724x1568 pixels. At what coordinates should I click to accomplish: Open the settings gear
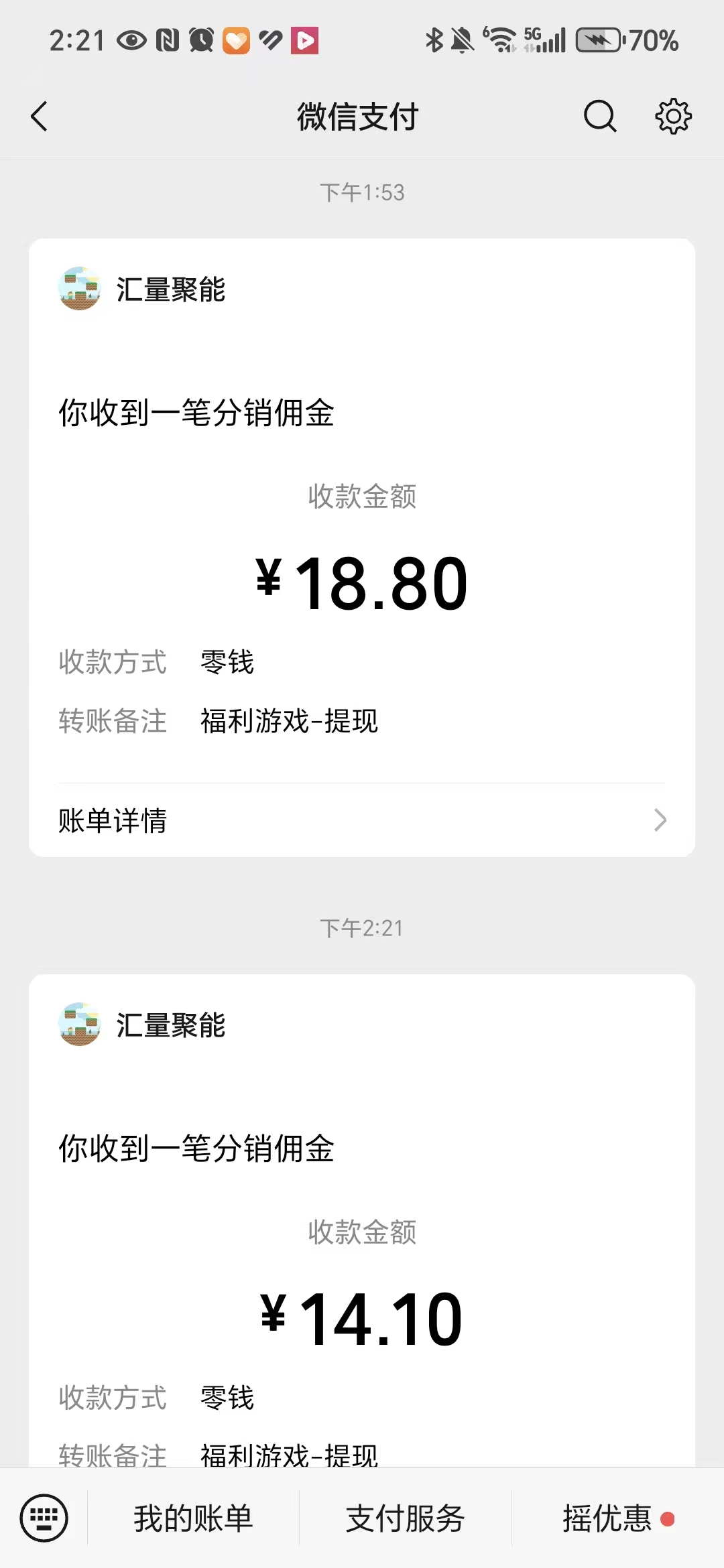[673, 117]
